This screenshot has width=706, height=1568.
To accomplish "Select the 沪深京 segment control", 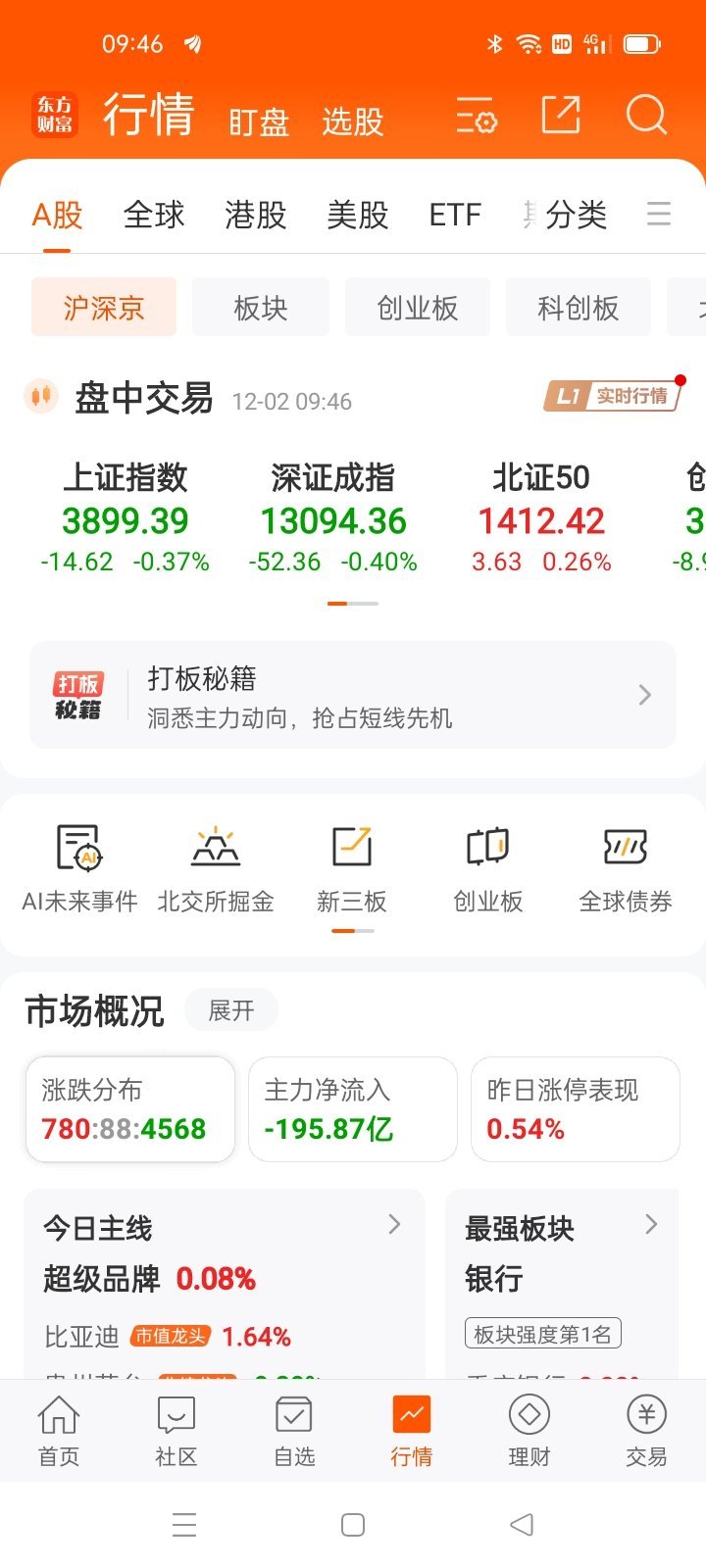I will click(103, 307).
